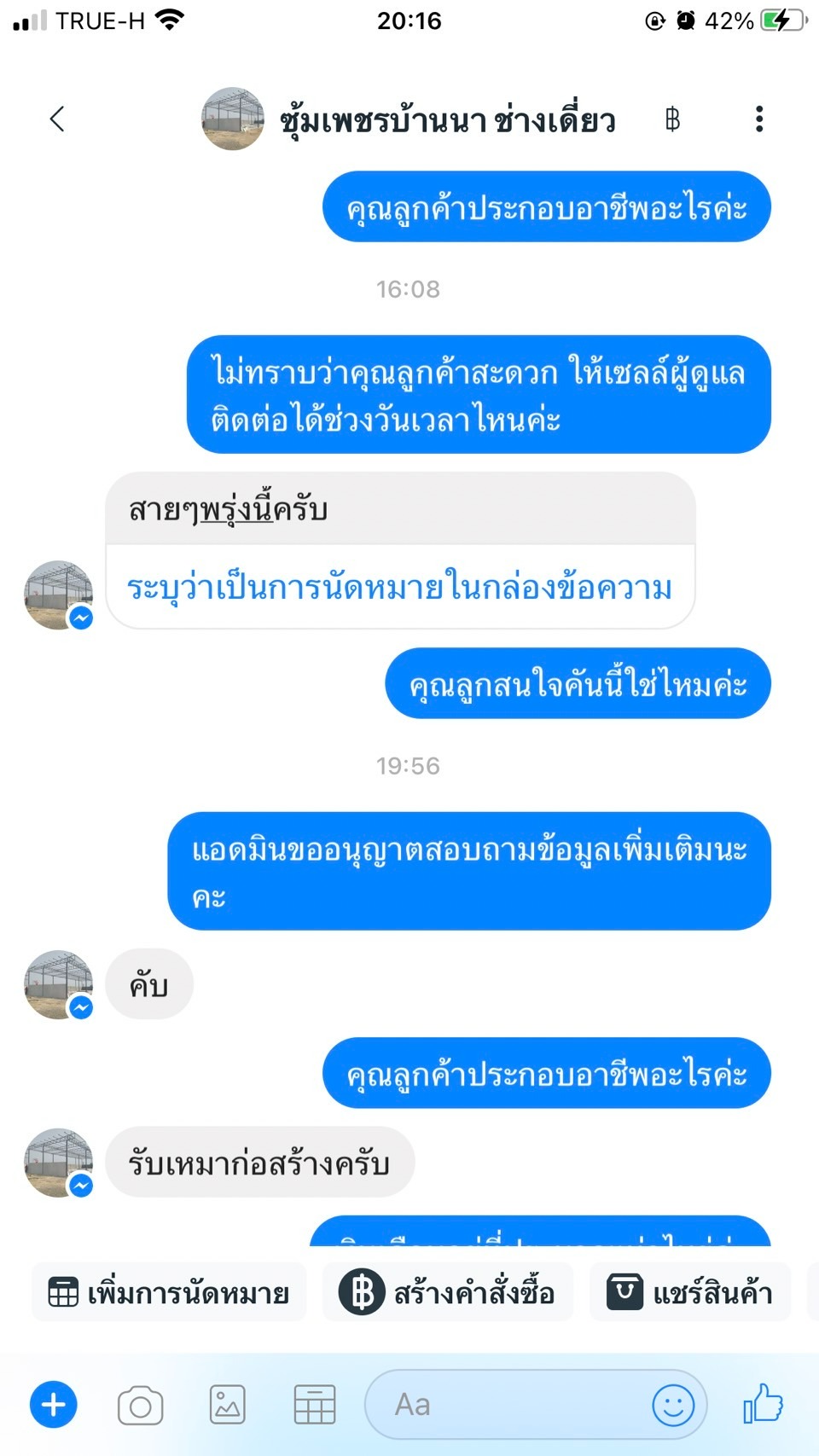Pick an image from the gallery
The image size is (819, 1456).
coord(228,1405)
